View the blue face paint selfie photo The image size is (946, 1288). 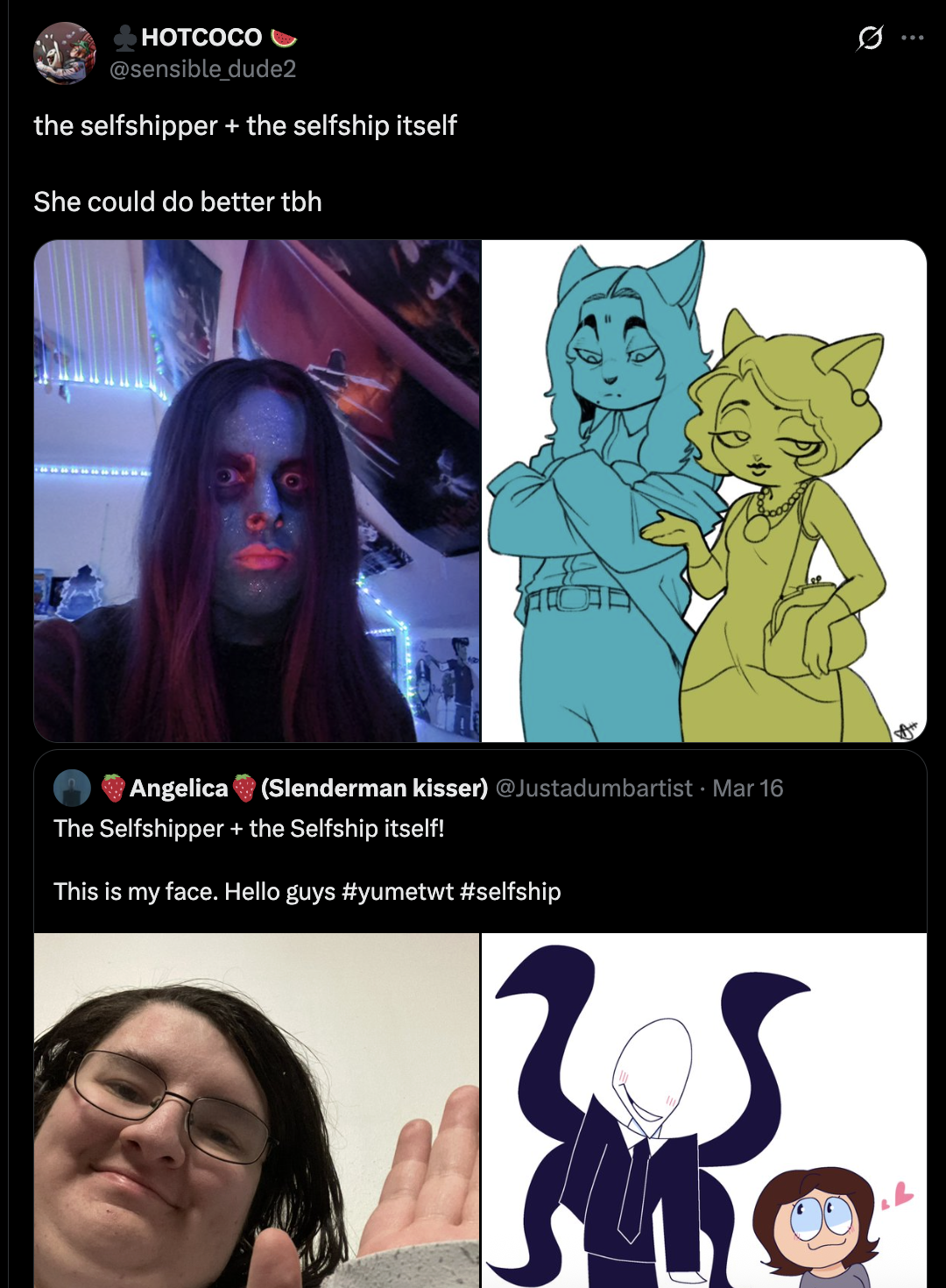coord(257,491)
